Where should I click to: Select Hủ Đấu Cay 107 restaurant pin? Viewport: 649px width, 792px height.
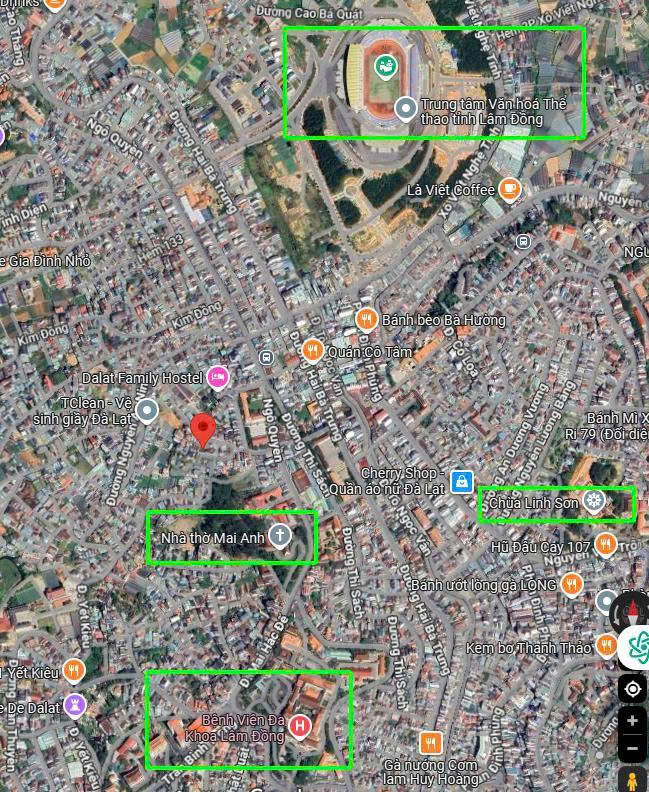coord(604,545)
